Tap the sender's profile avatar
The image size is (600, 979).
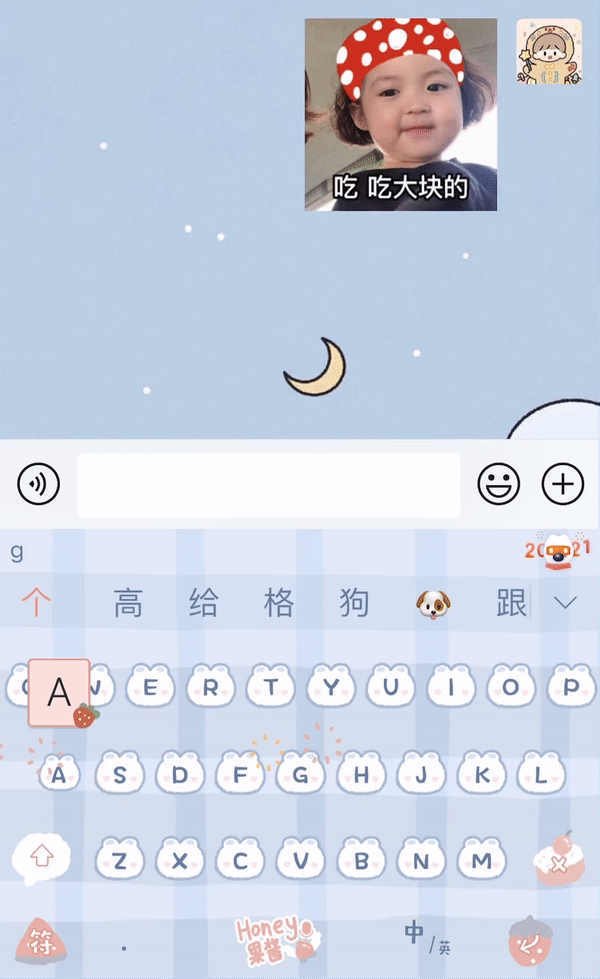point(549,51)
